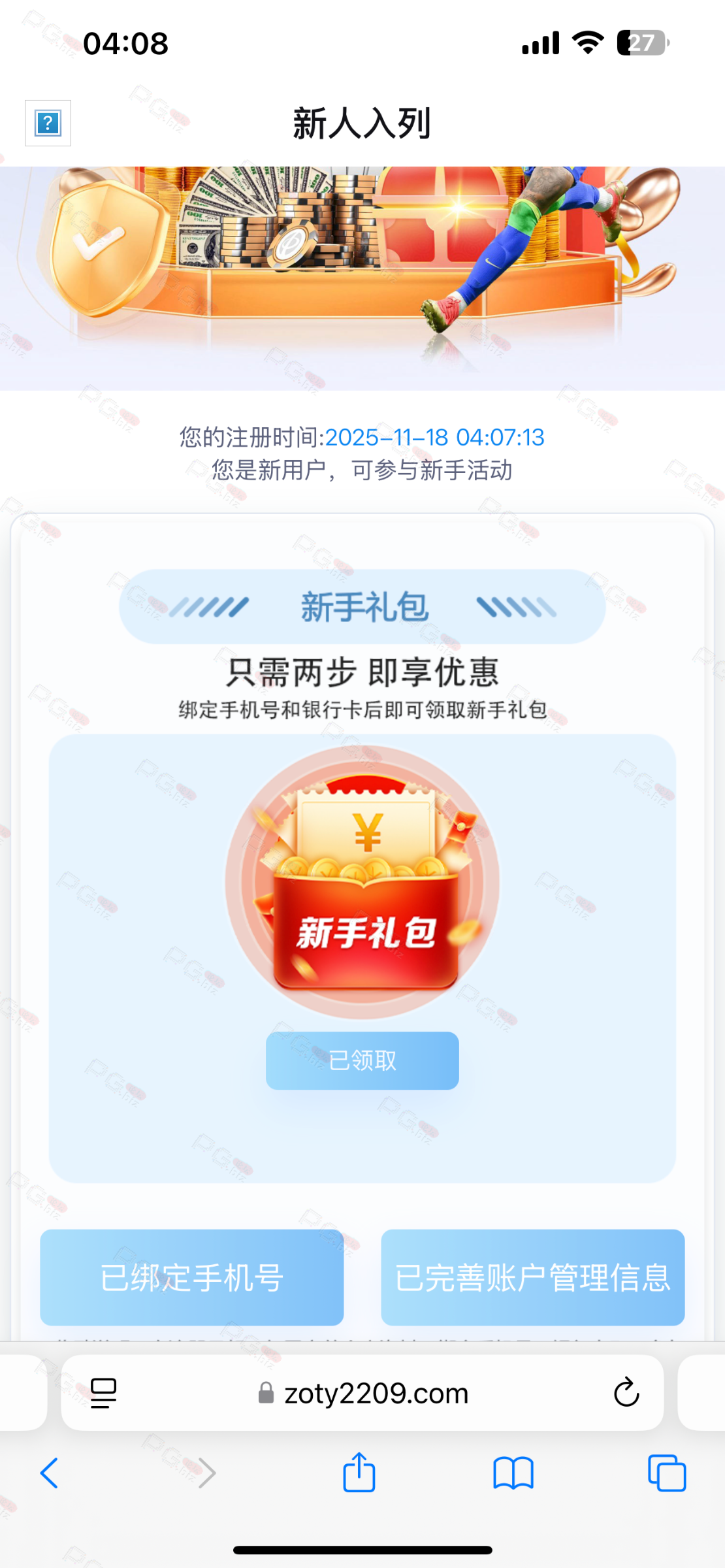Tap the 已完善账户管理信息 button

click(x=532, y=1277)
